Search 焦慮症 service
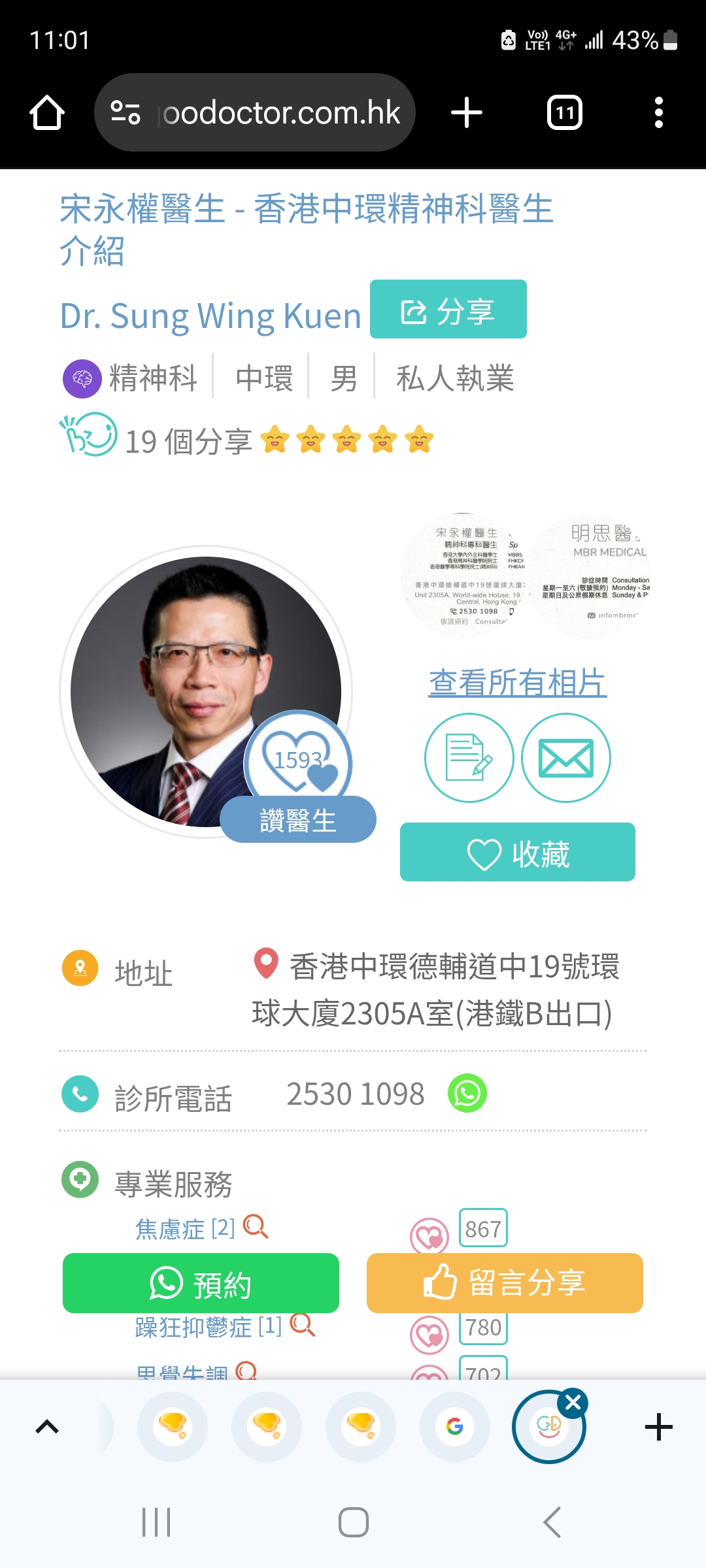Viewport: 706px width, 1568px height. tap(255, 1227)
